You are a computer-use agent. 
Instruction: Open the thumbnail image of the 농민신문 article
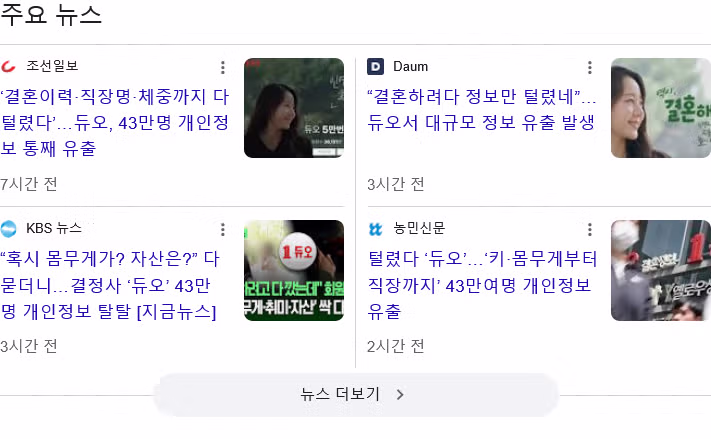[660, 270]
